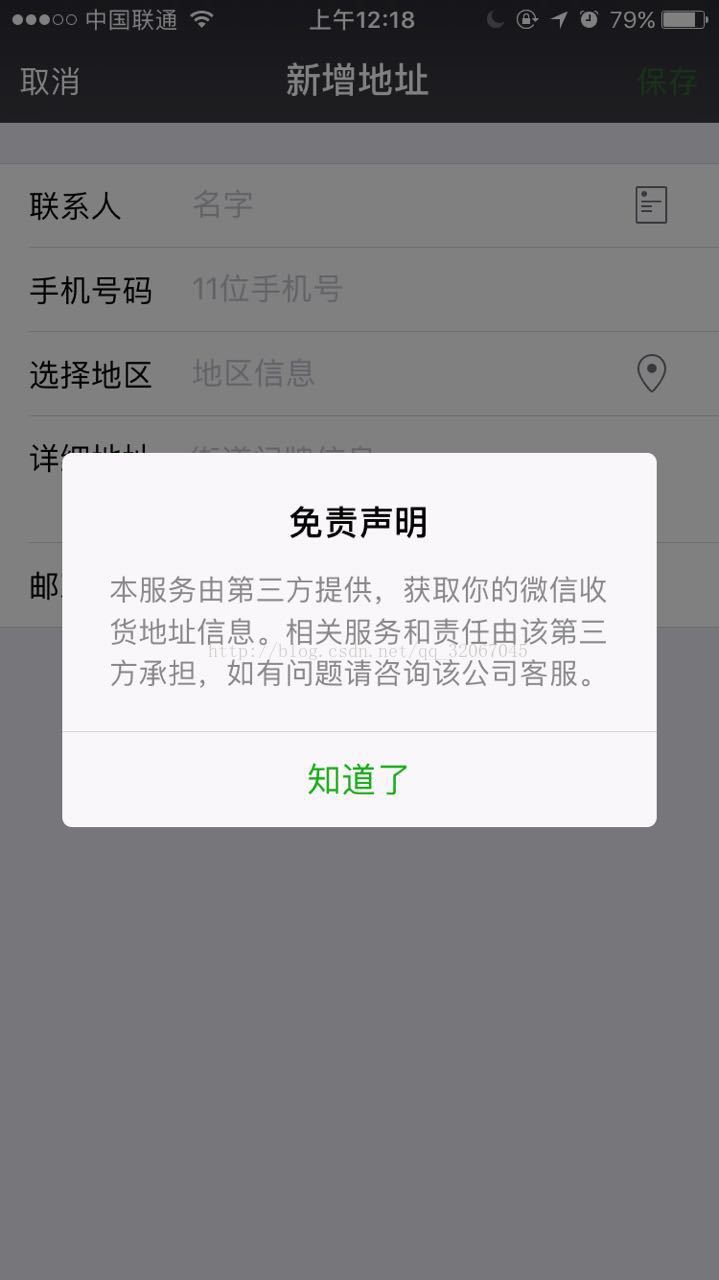Tap 取消 to cancel adding address
Screen dimensions: 719x1280
point(50,82)
